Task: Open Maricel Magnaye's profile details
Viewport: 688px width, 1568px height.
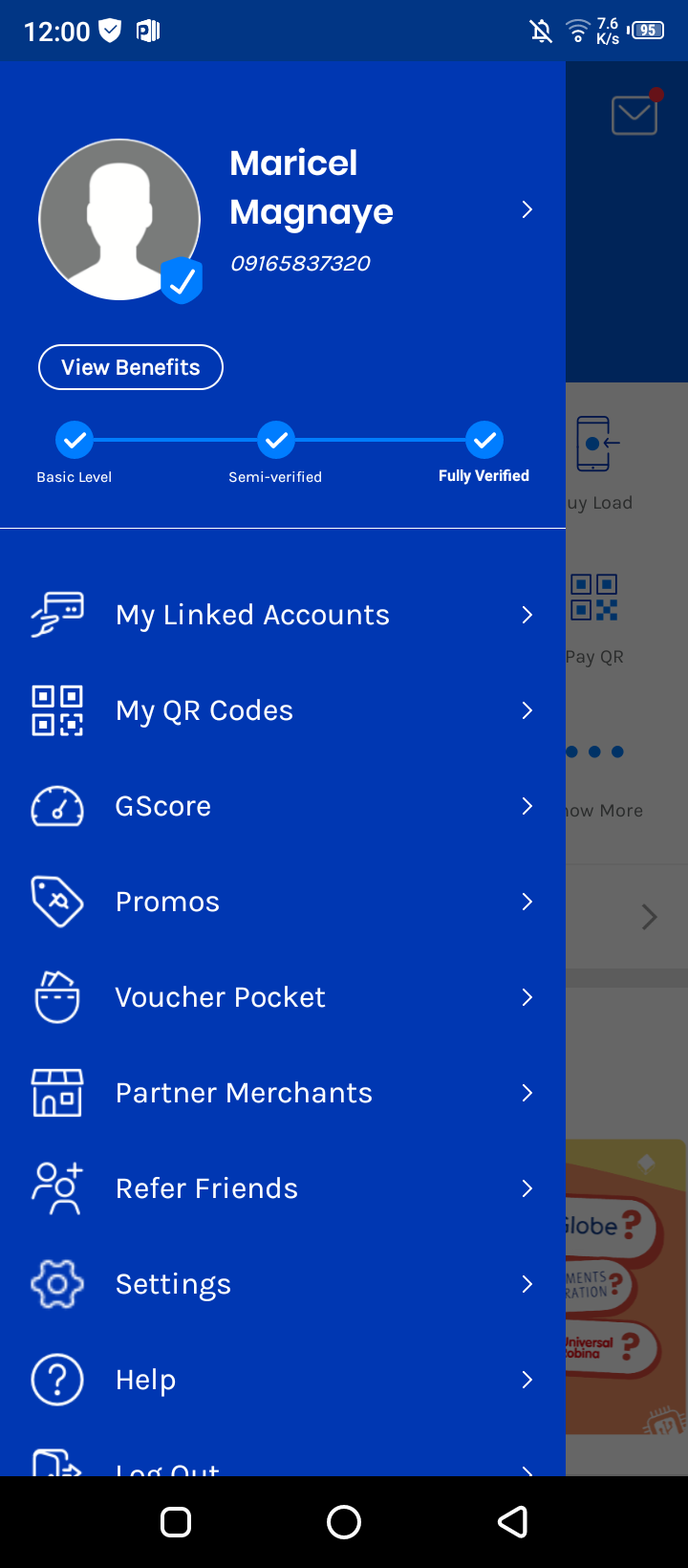Action: click(x=527, y=210)
